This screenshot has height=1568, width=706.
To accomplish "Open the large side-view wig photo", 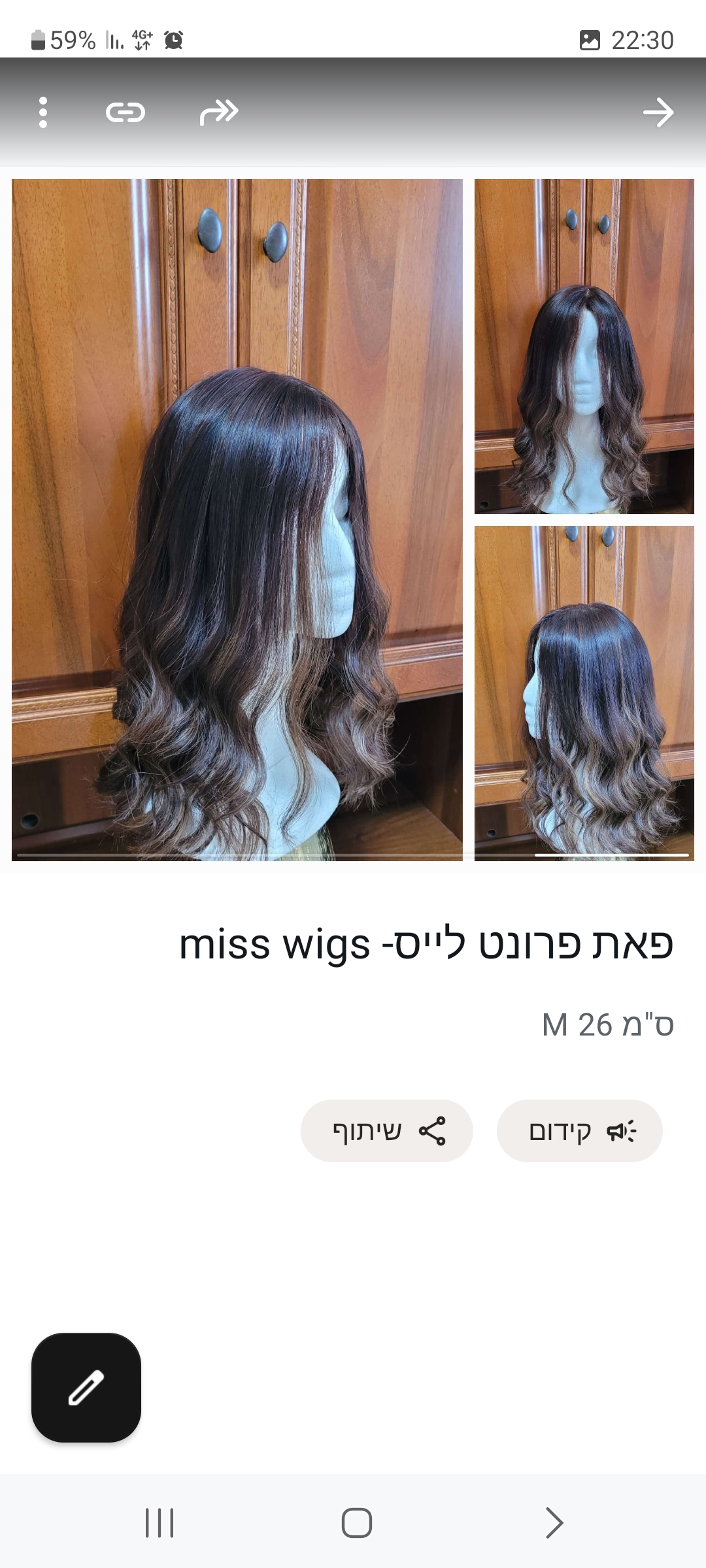I will click(237, 519).
